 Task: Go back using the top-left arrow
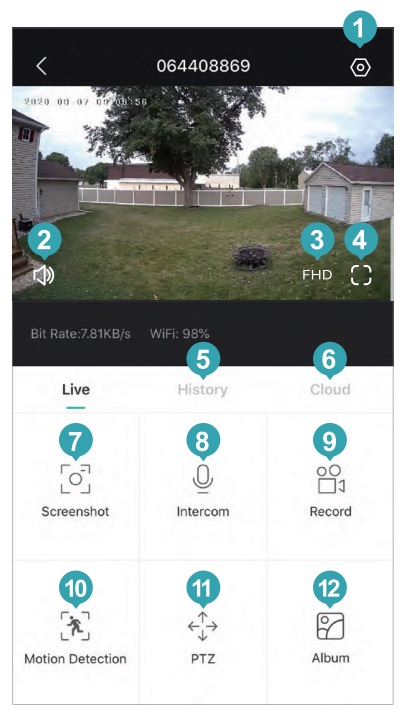point(42,67)
